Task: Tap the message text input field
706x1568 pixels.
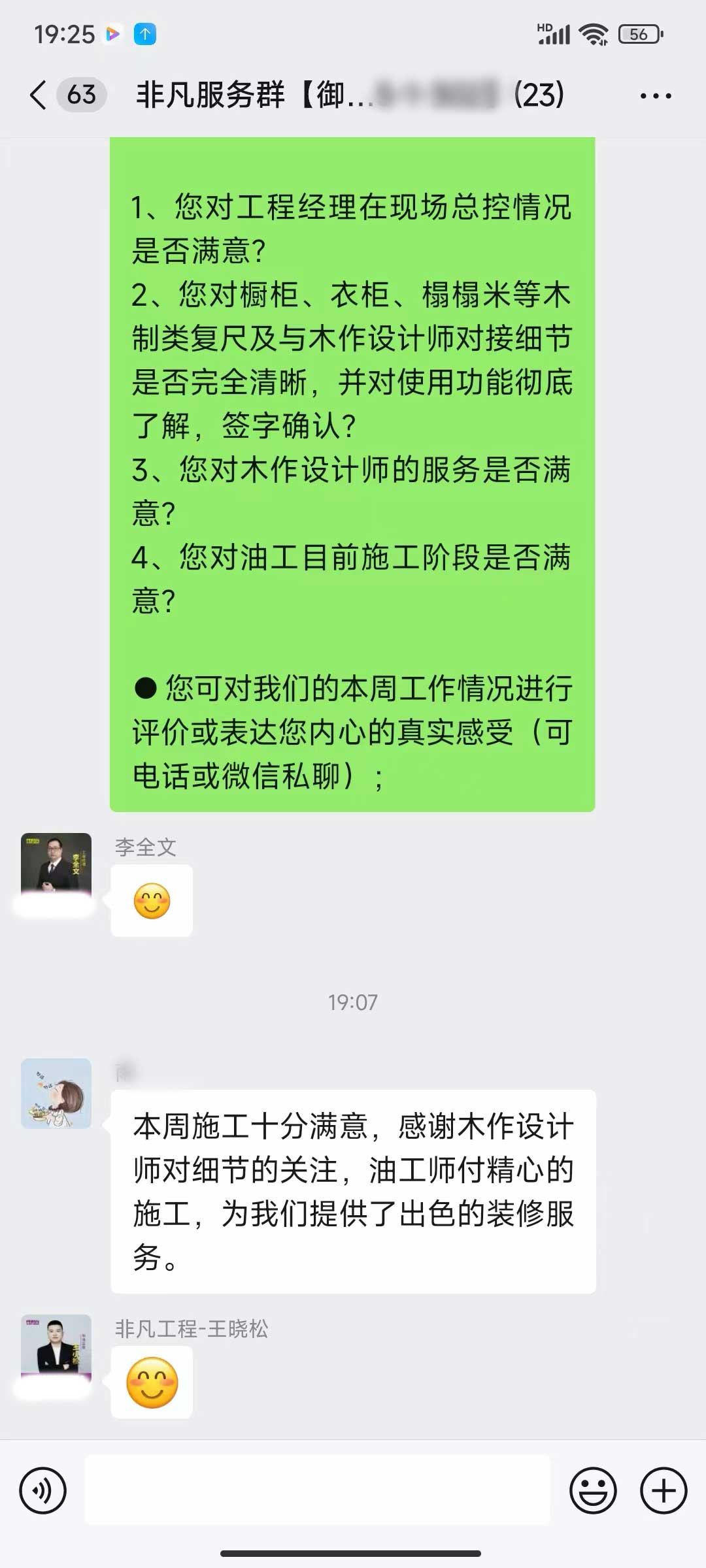Action: click(x=318, y=1491)
